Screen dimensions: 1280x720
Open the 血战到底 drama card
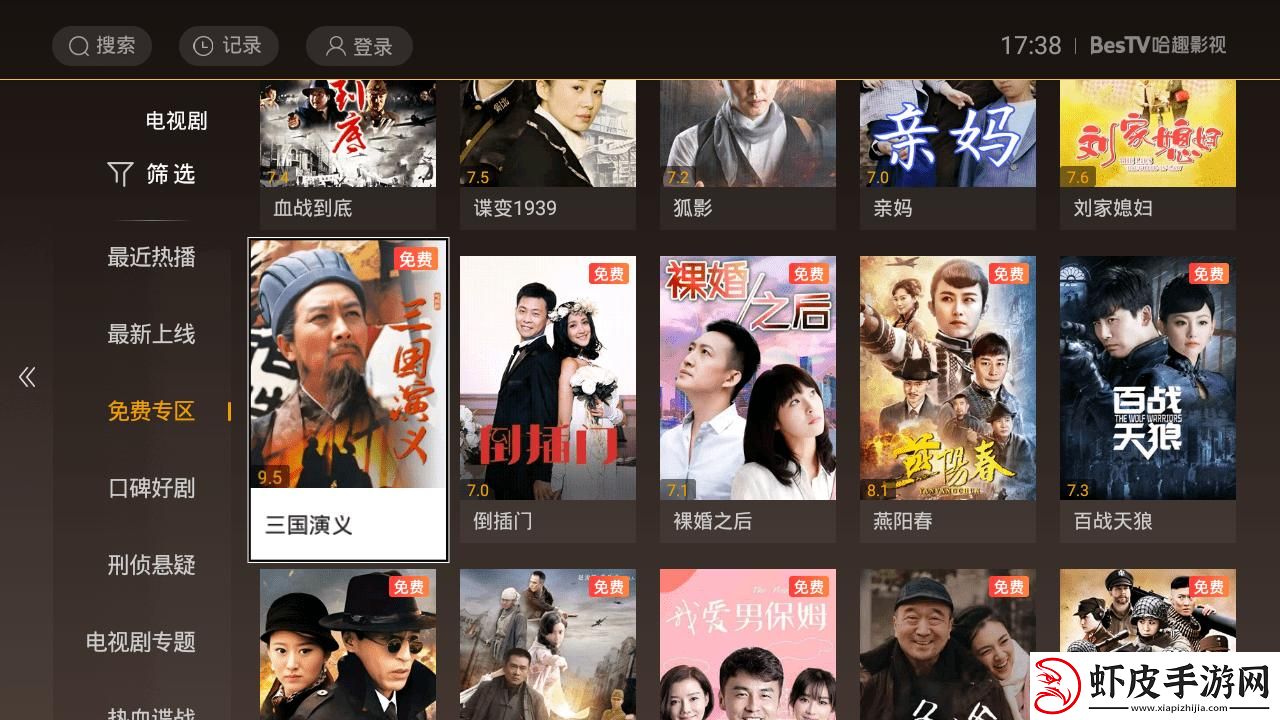click(348, 150)
